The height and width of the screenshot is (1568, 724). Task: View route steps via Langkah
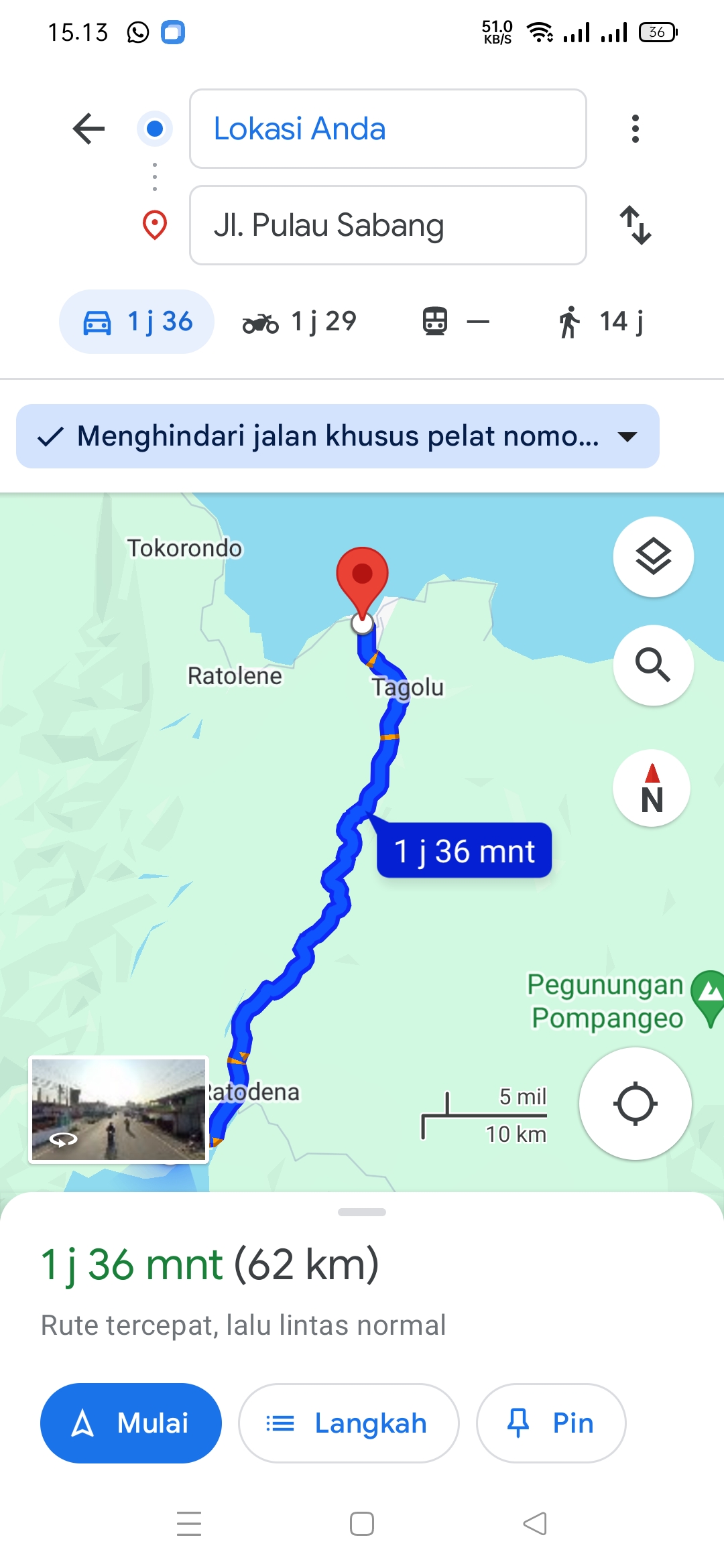(x=349, y=1423)
